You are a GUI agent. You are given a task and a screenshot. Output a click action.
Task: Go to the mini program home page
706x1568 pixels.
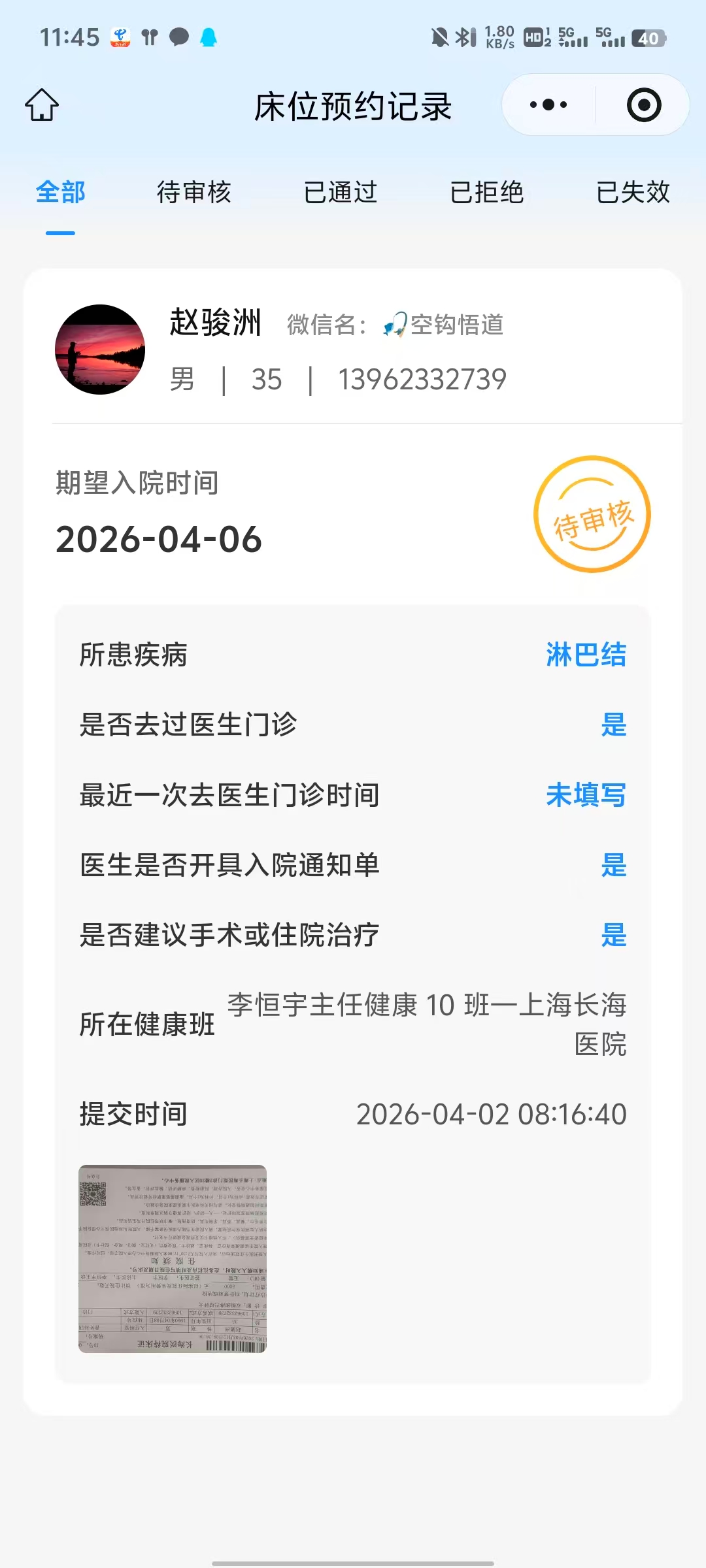42,105
